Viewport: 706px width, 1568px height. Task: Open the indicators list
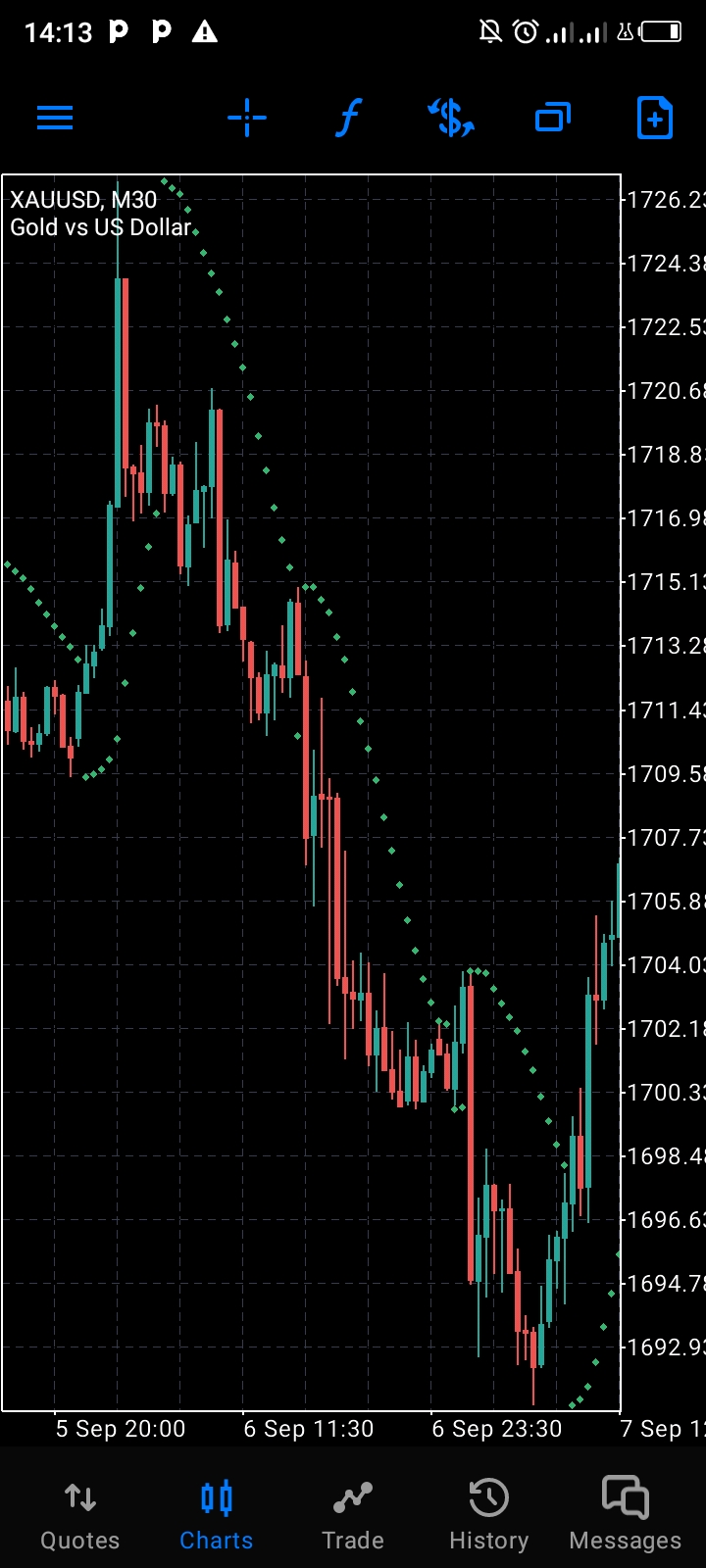(349, 119)
